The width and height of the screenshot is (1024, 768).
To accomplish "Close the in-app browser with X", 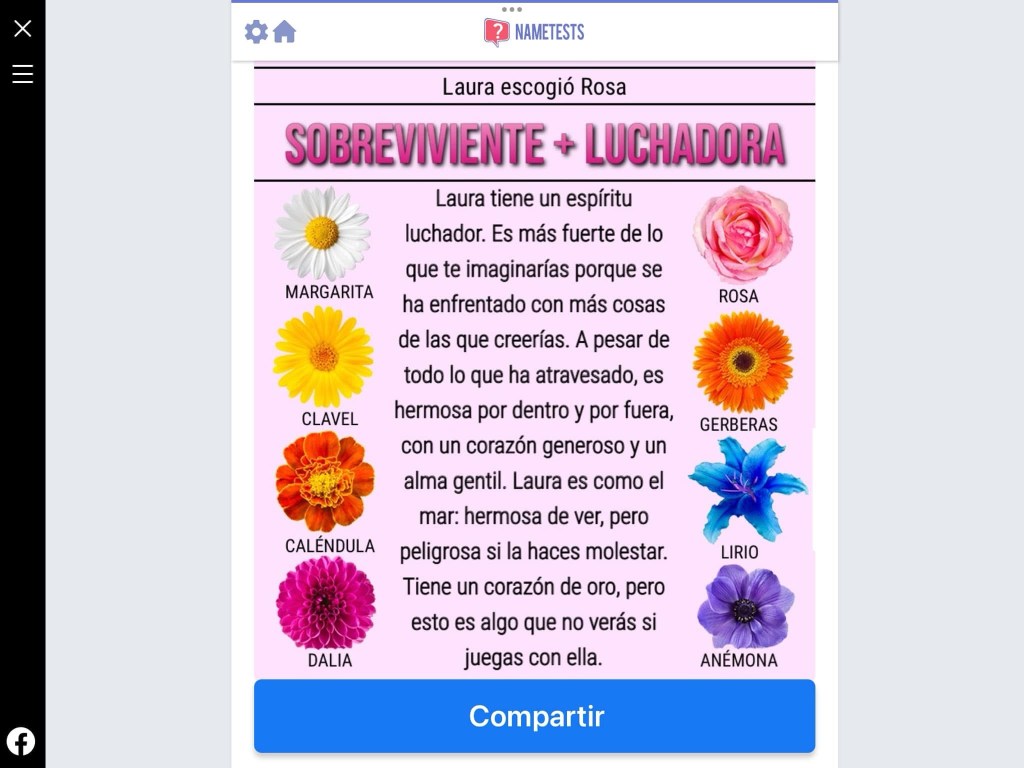I will click(x=22, y=28).
